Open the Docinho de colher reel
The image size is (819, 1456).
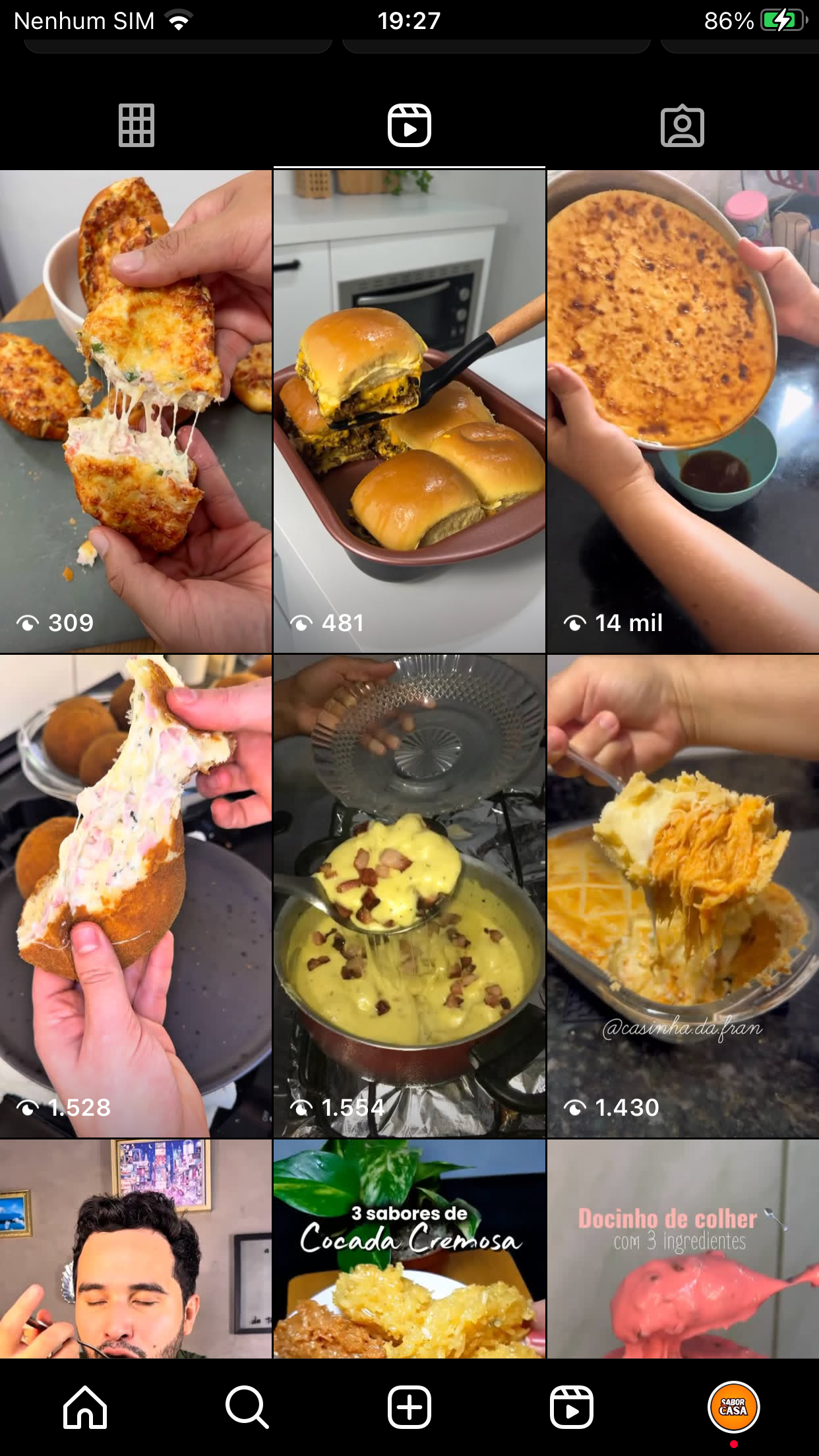tap(683, 1249)
